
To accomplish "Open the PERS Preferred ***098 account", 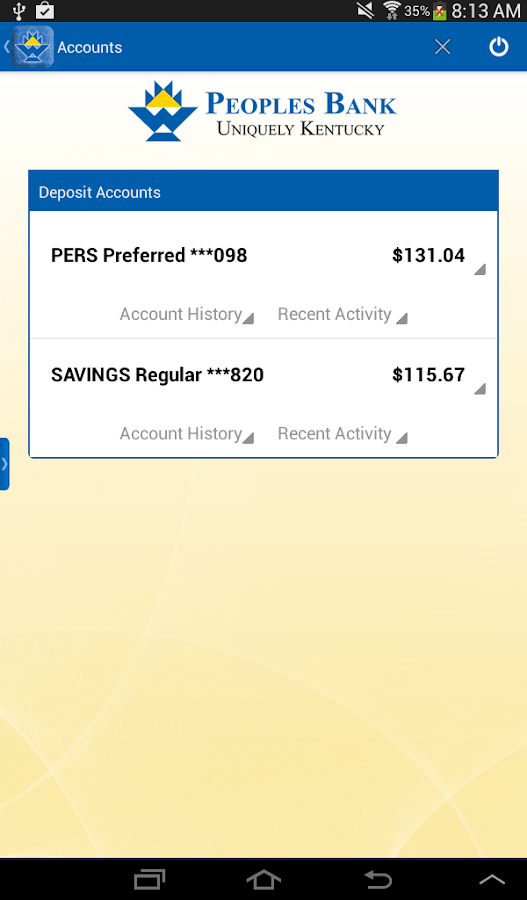I will click(x=264, y=255).
